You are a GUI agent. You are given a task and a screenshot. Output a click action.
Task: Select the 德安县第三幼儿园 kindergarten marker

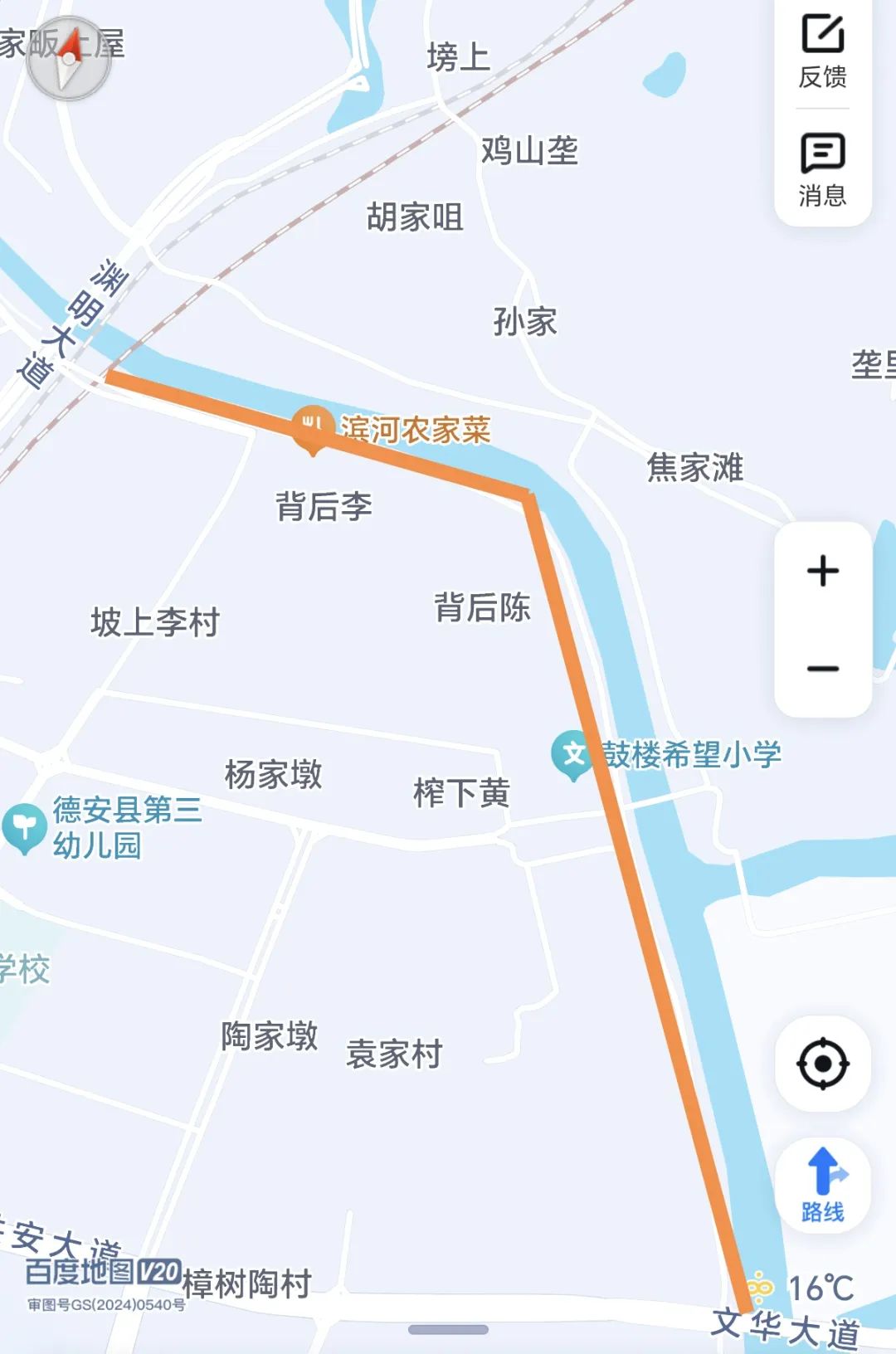point(24,826)
